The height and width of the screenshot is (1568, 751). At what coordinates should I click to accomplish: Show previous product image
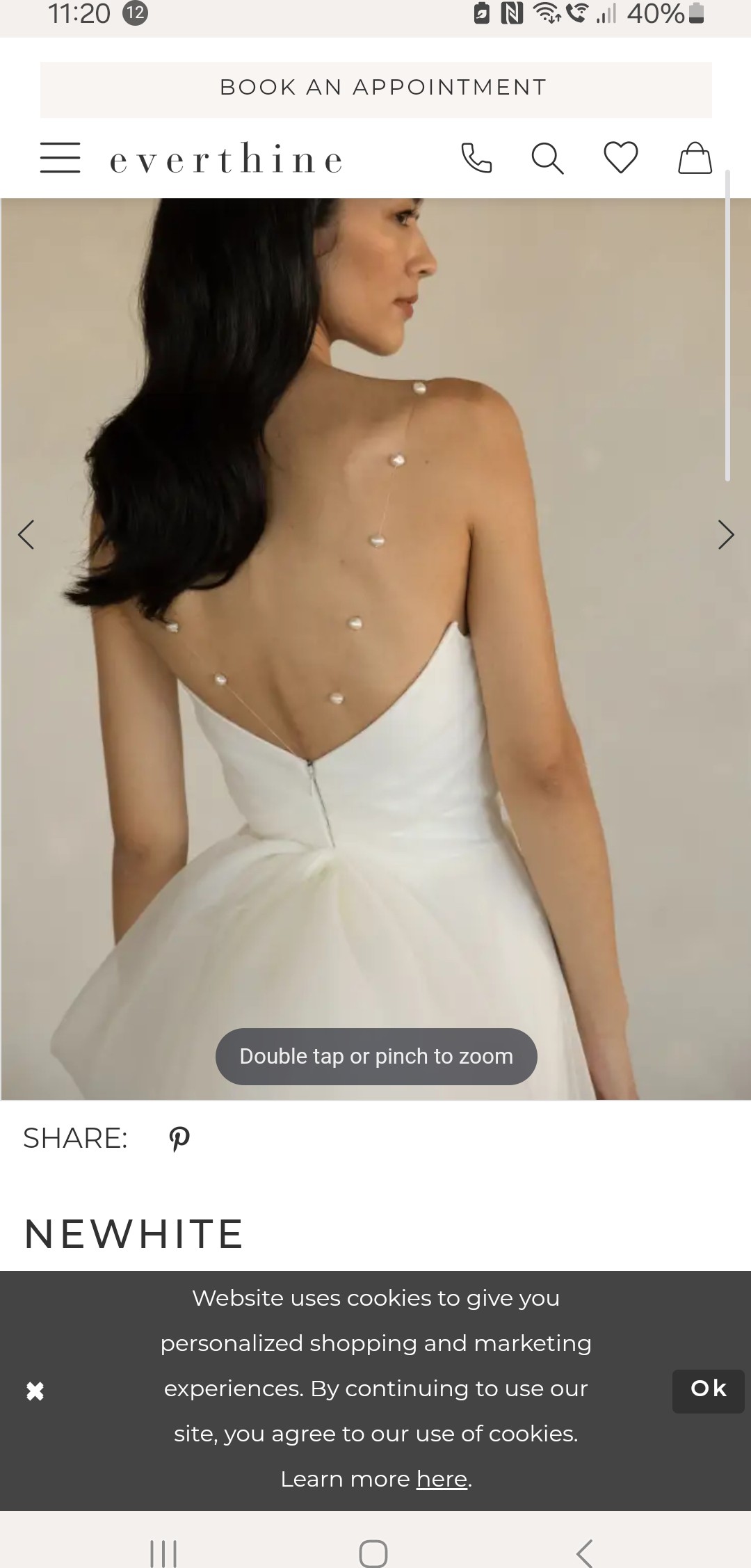click(26, 535)
